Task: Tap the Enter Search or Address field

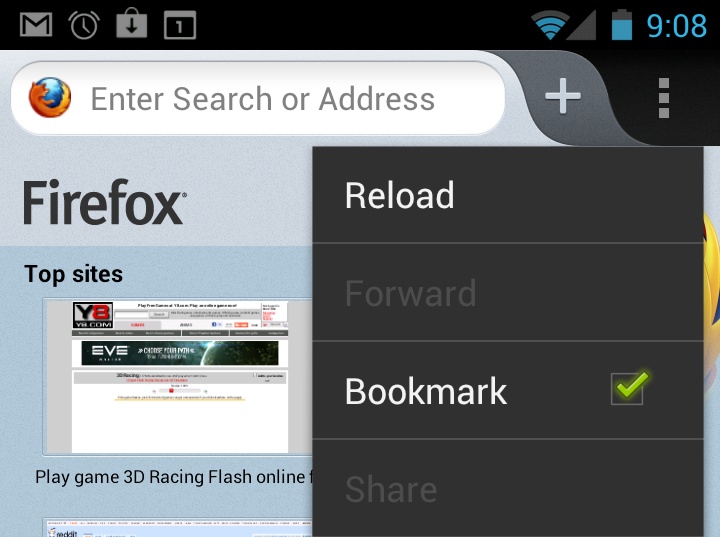Action: [x=262, y=99]
